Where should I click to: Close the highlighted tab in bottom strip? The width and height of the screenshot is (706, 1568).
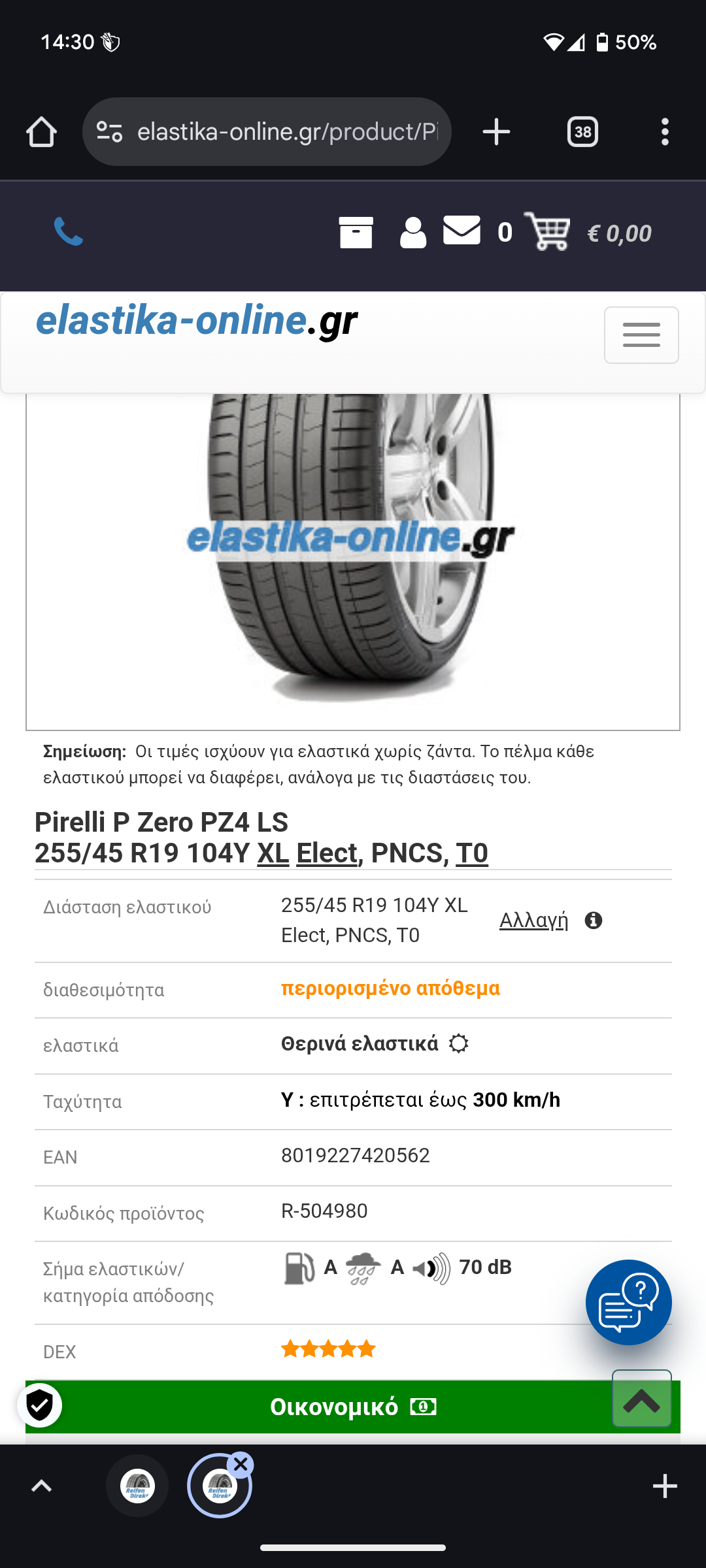[x=241, y=1465]
